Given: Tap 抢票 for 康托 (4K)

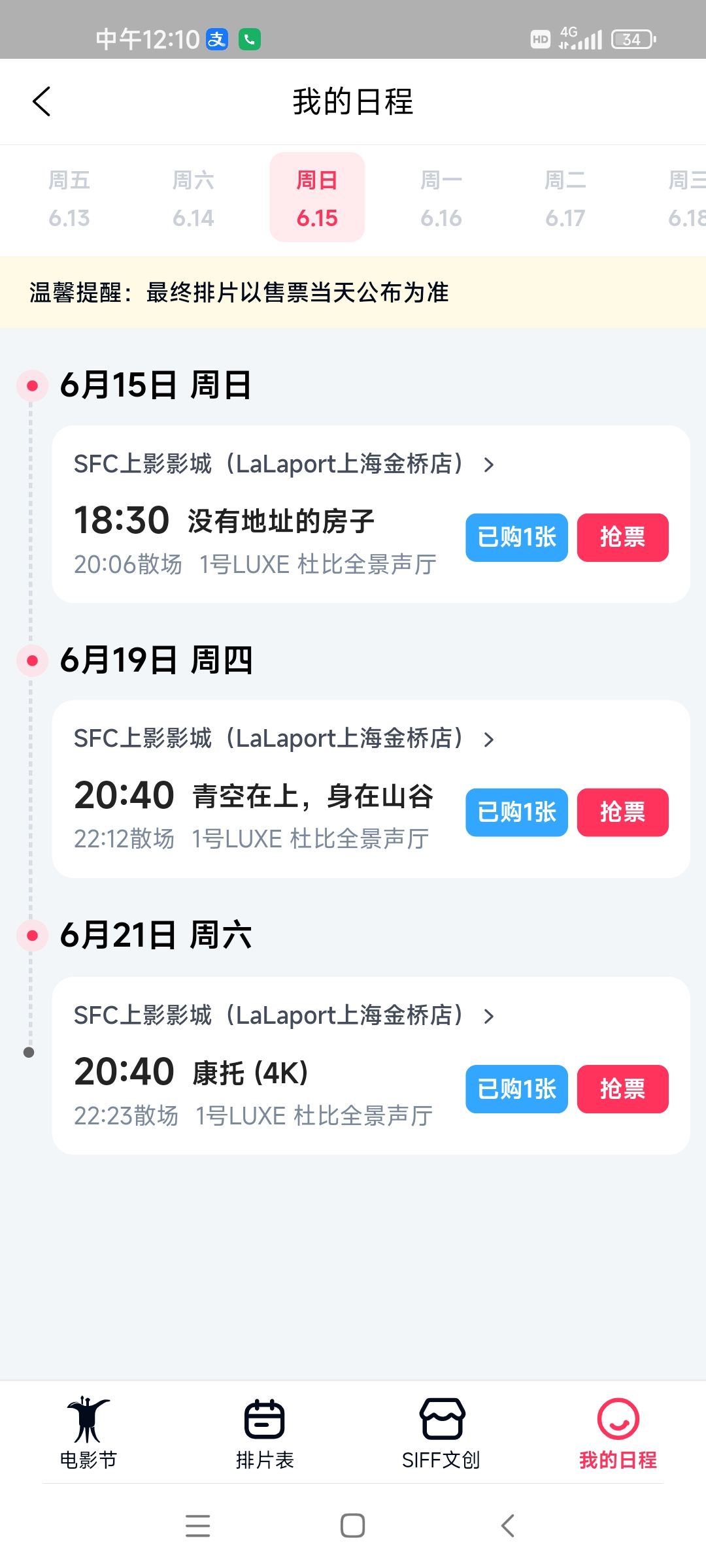Looking at the screenshot, I should click(622, 1089).
